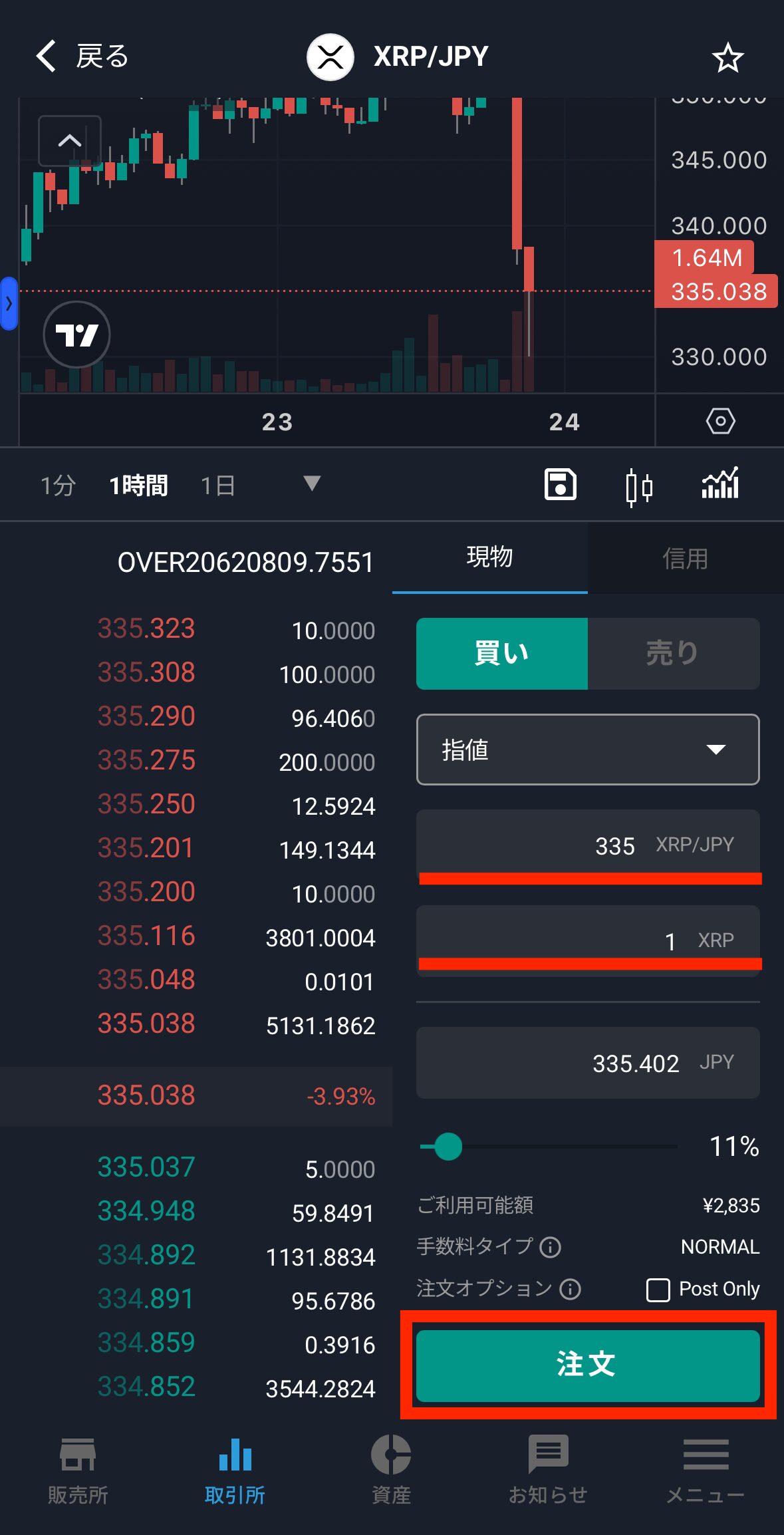Select the 1日 chart interval

click(217, 486)
